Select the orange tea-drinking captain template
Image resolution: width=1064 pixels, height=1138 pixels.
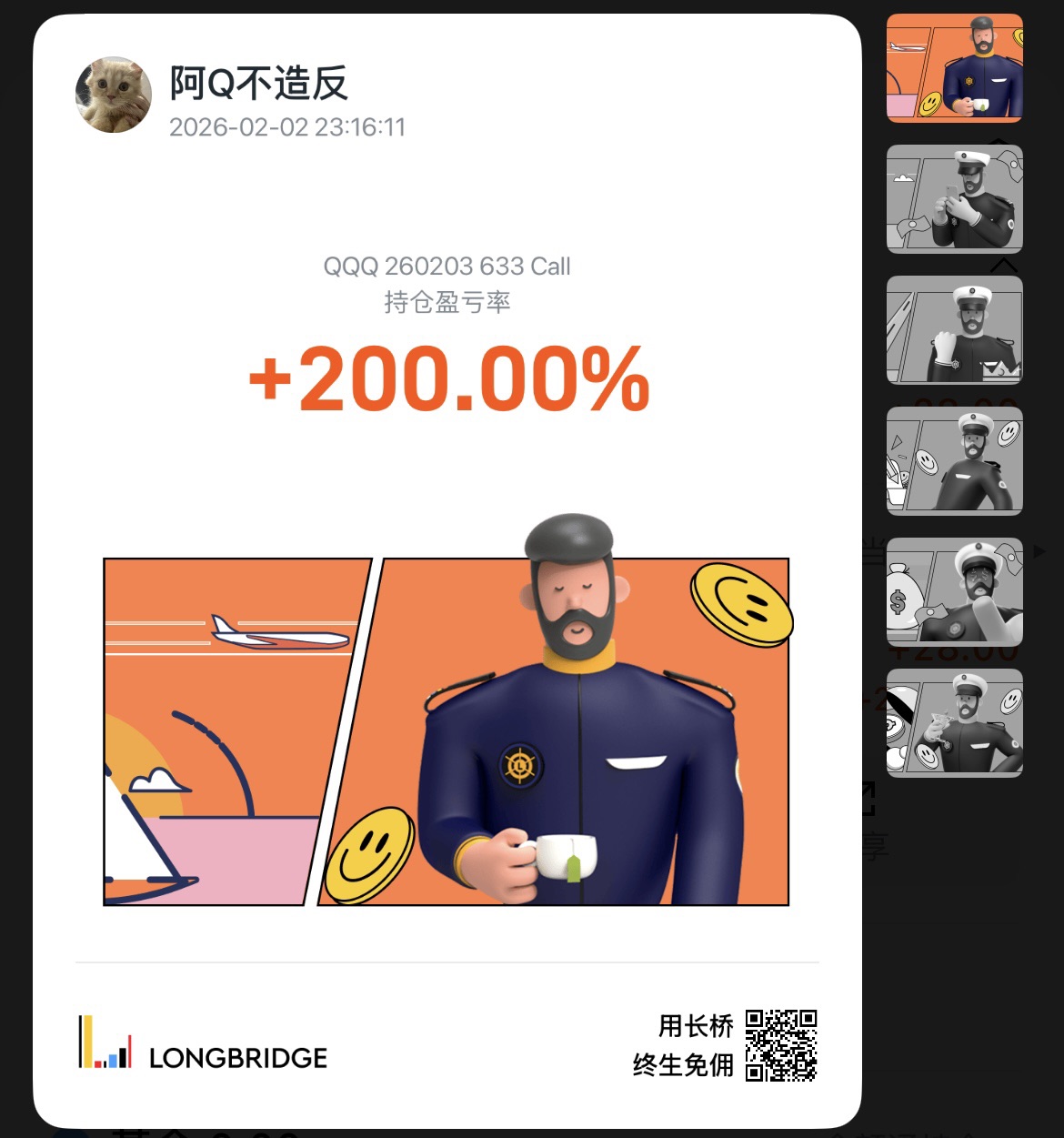[954, 68]
